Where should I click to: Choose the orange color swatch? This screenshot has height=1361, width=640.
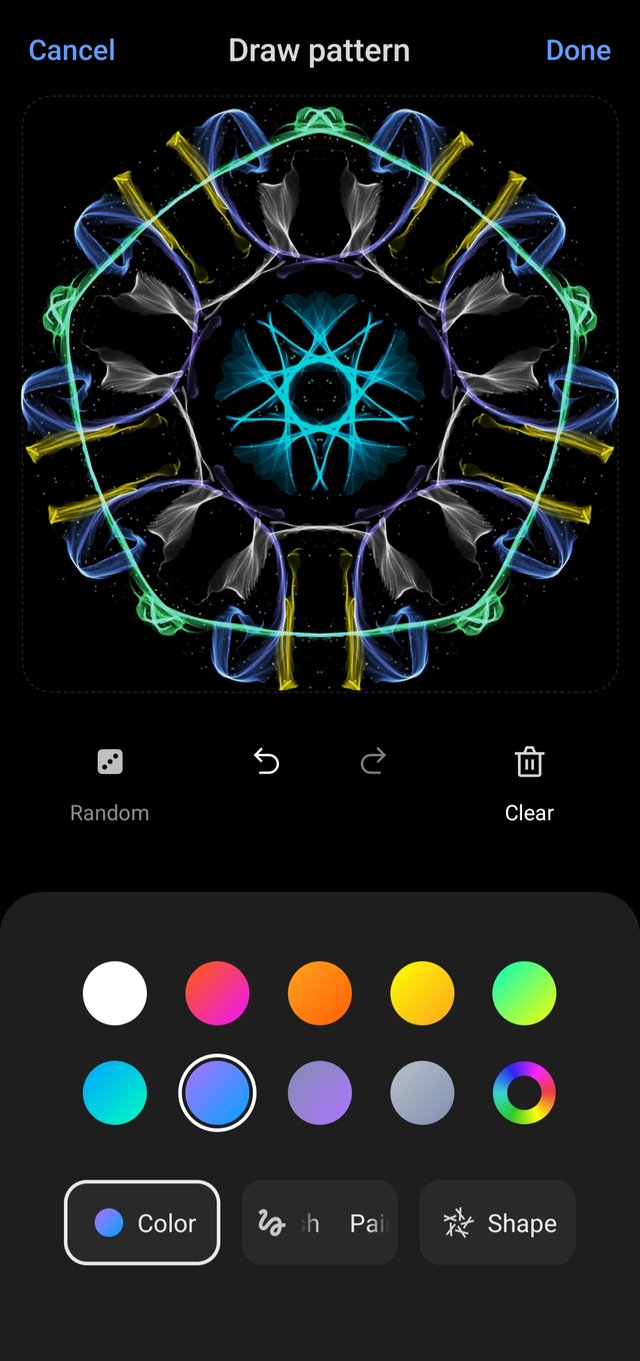[x=320, y=993]
